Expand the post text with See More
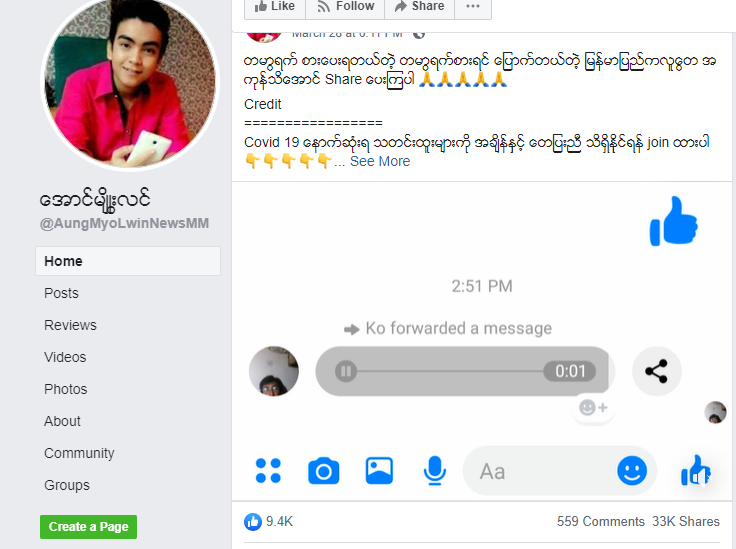736x549 pixels. click(379, 161)
